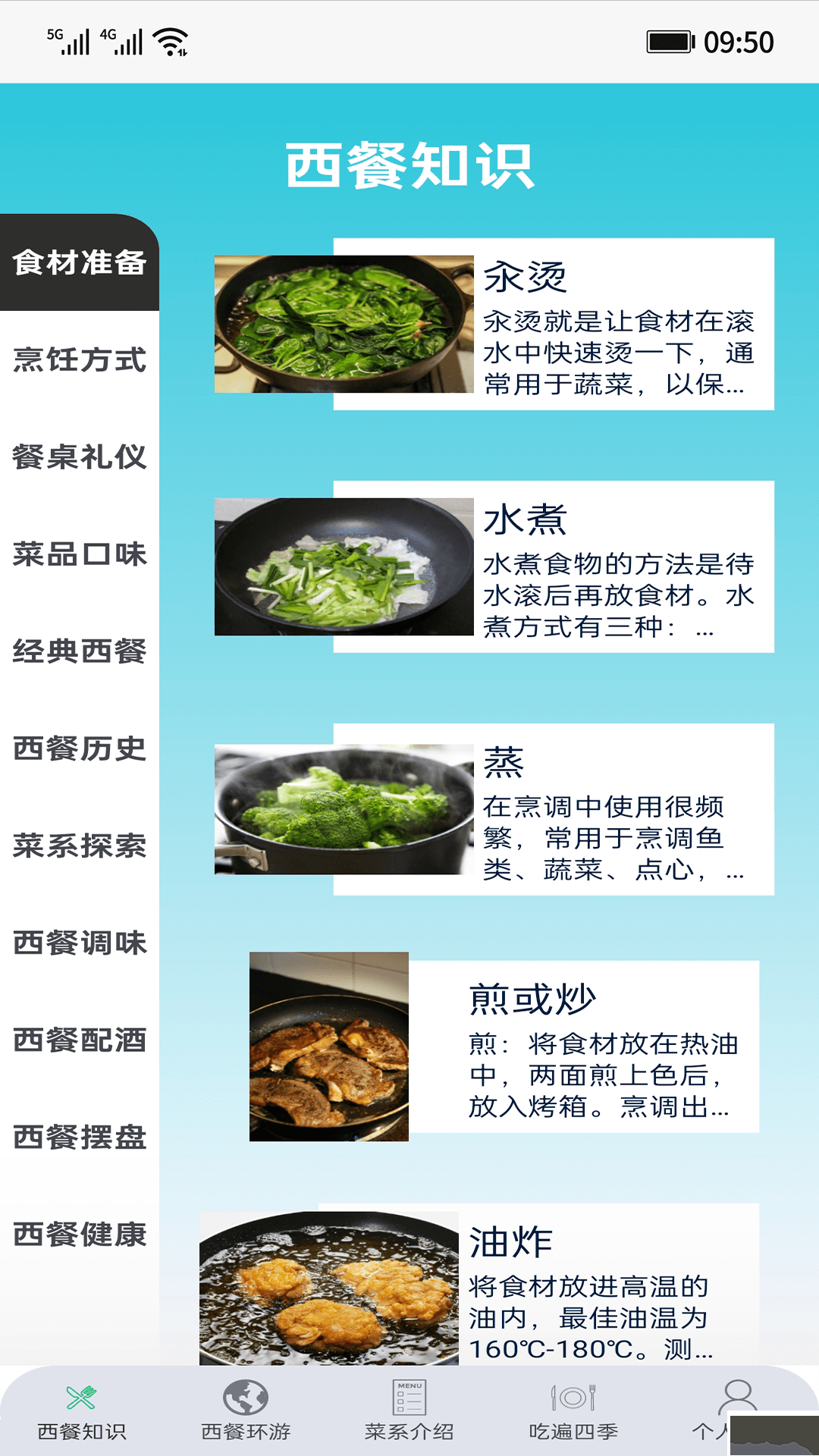
Task: Tap the 食材准备 sidebar item
Action: point(80,262)
